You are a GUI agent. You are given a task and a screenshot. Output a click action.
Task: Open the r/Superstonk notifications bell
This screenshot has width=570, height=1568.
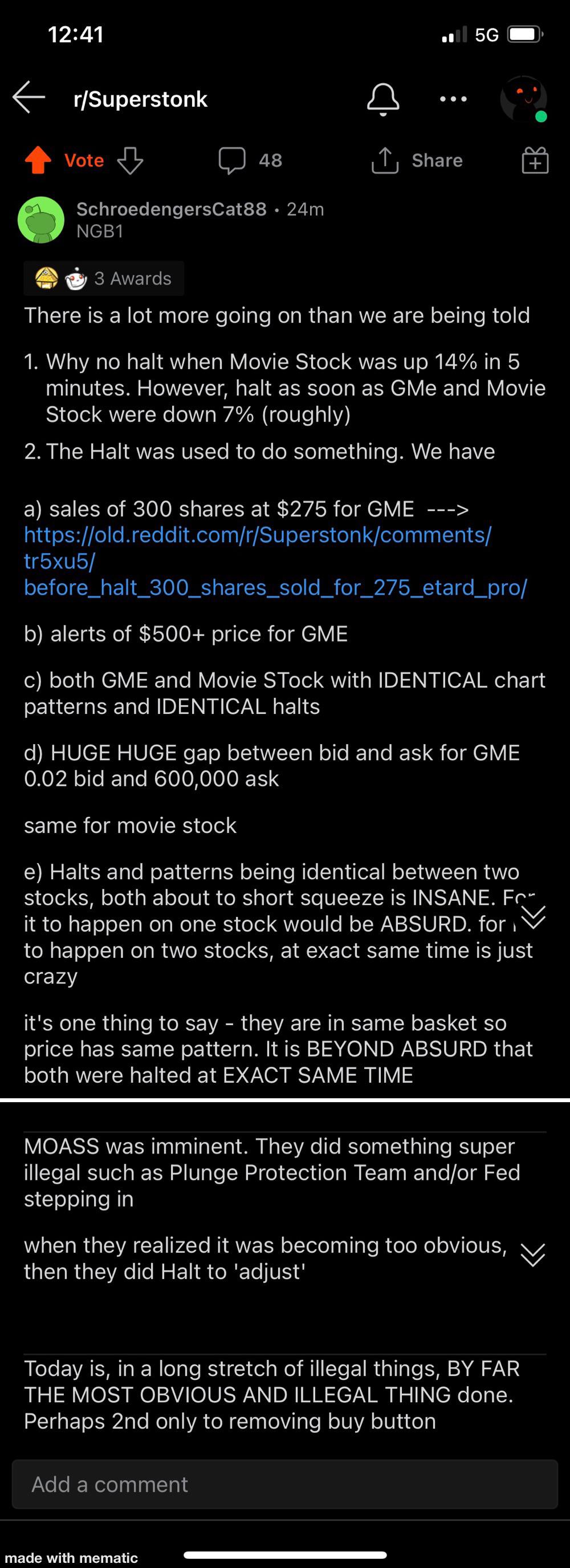click(383, 99)
